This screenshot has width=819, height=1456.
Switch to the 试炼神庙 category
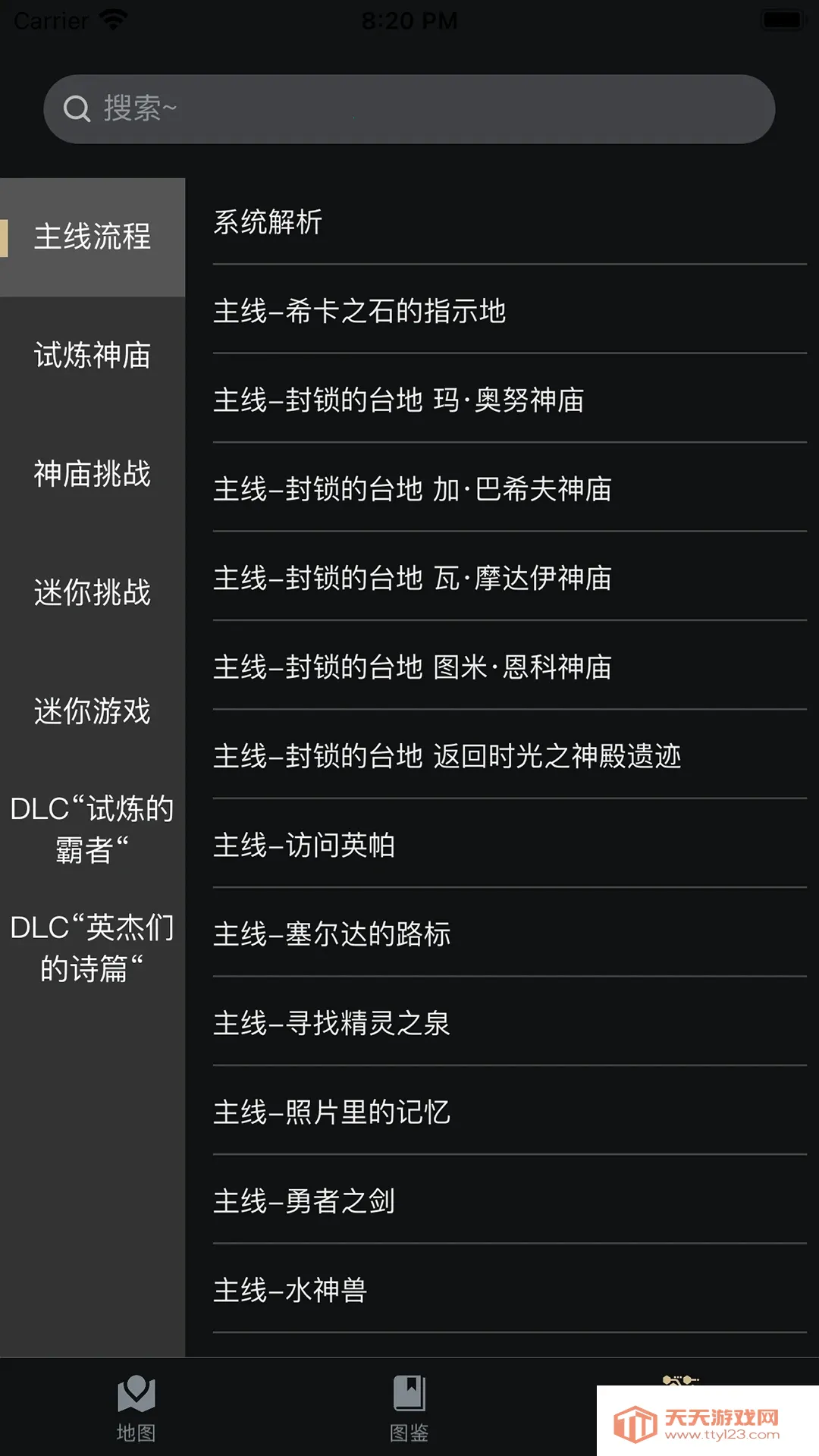(93, 354)
